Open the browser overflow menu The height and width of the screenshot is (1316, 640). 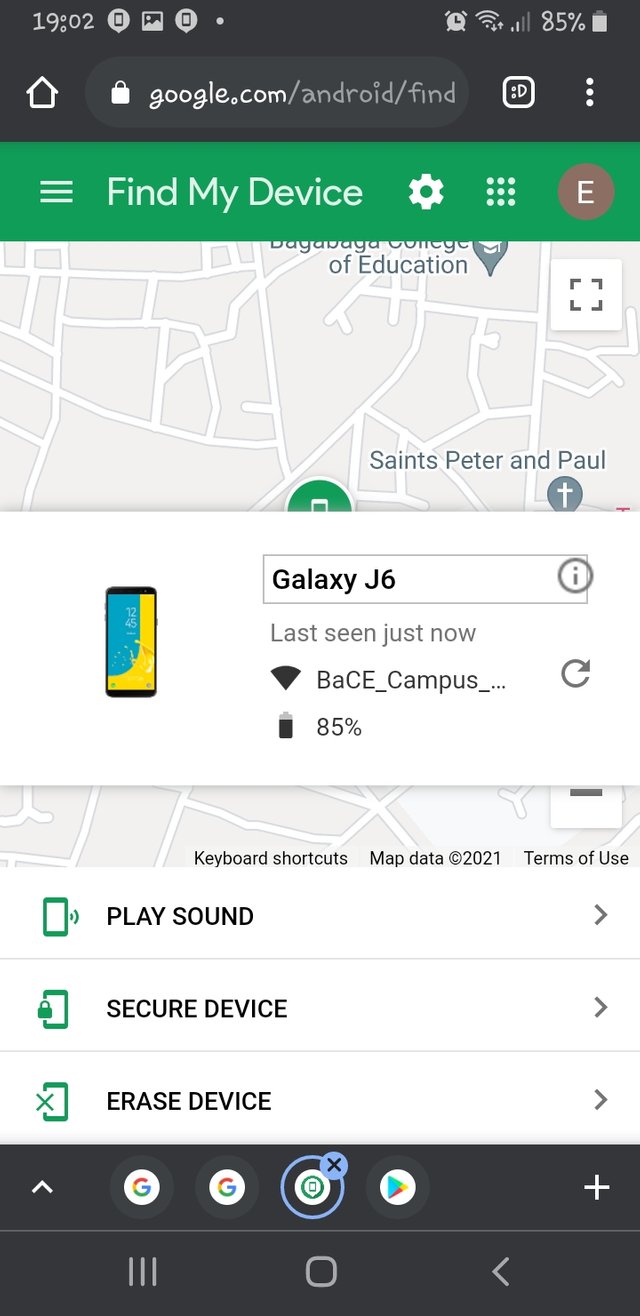590,94
